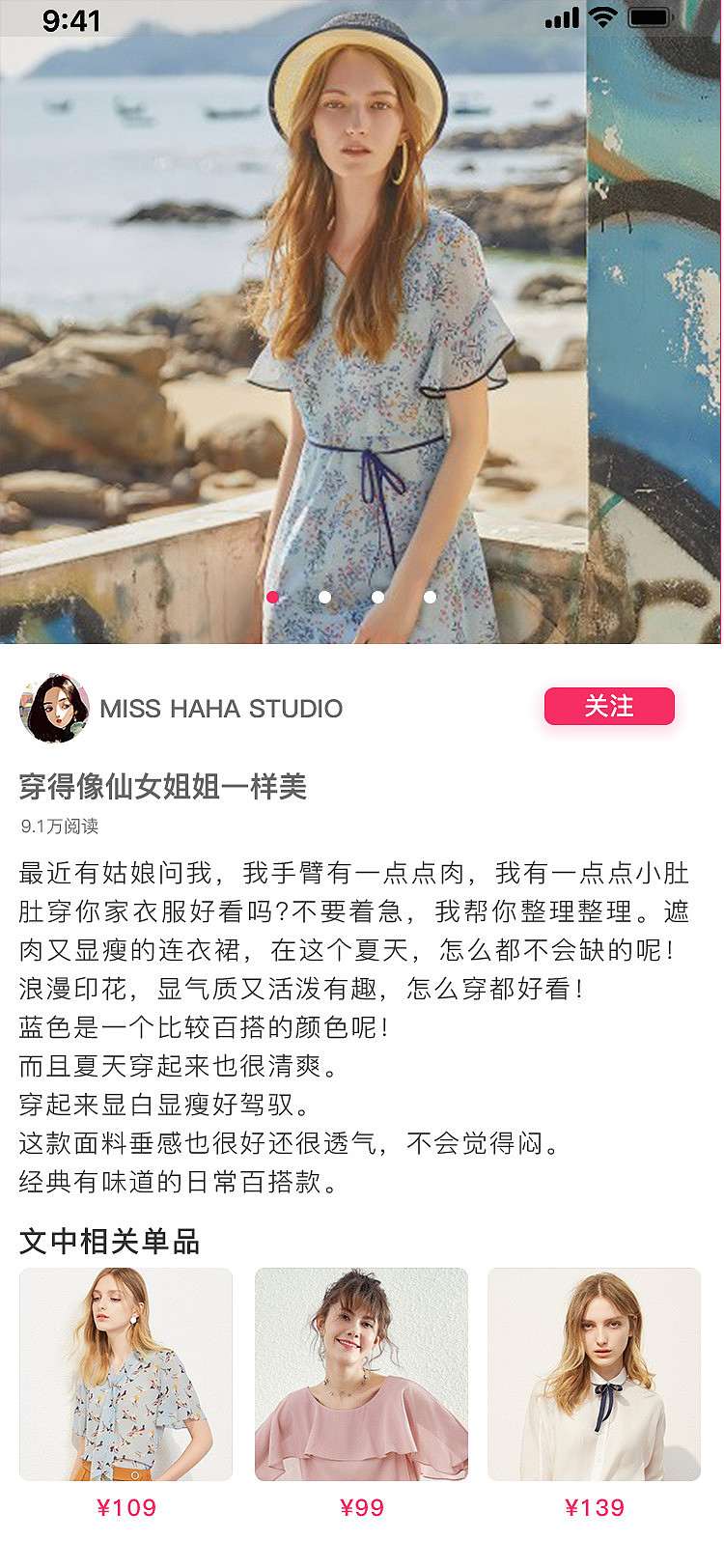Image resolution: width=724 pixels, height=1568 pixels.
Task: Tap the ¥99 price label
Action: click(x=361, y=1507)
